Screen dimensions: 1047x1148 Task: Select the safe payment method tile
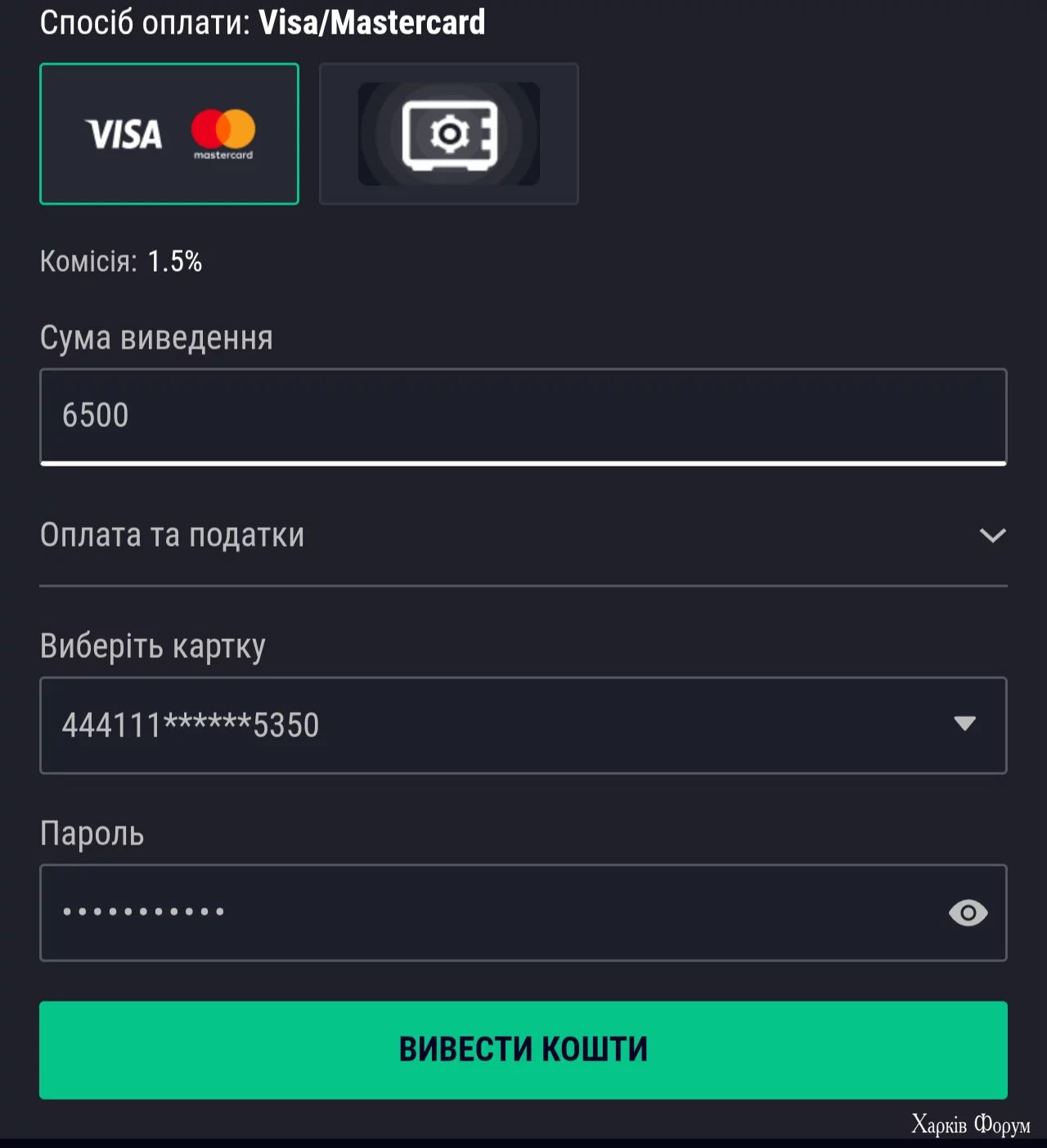point(448,134)
